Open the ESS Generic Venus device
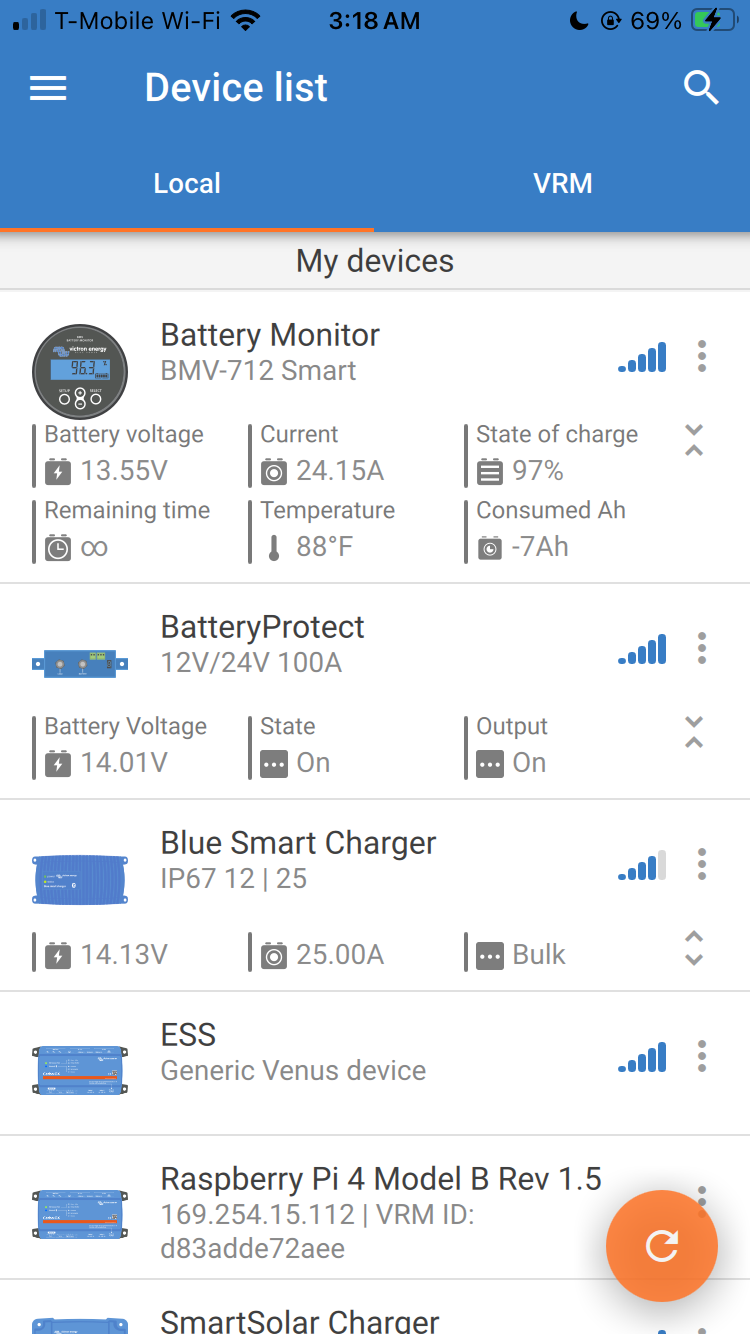 coord(293,1052)
